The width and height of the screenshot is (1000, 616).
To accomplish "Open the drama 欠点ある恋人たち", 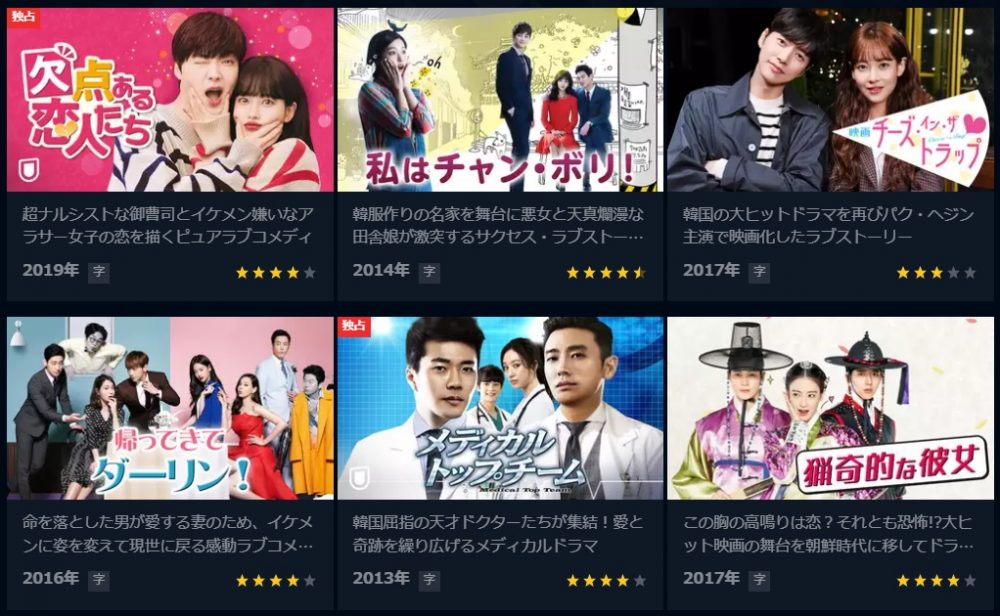I will click(x=170, y=100).
